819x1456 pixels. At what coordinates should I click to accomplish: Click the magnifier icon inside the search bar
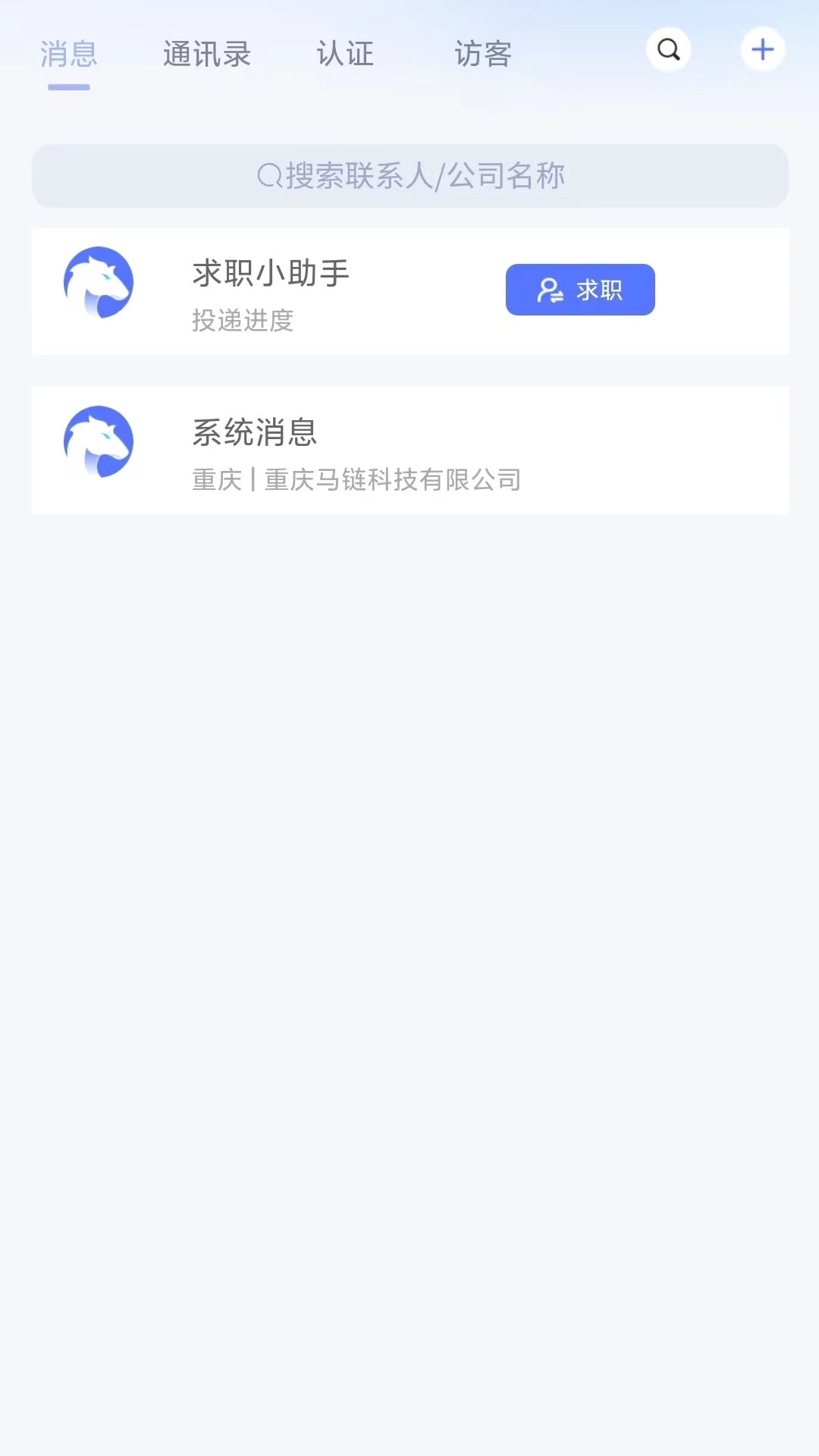(267, 176)
